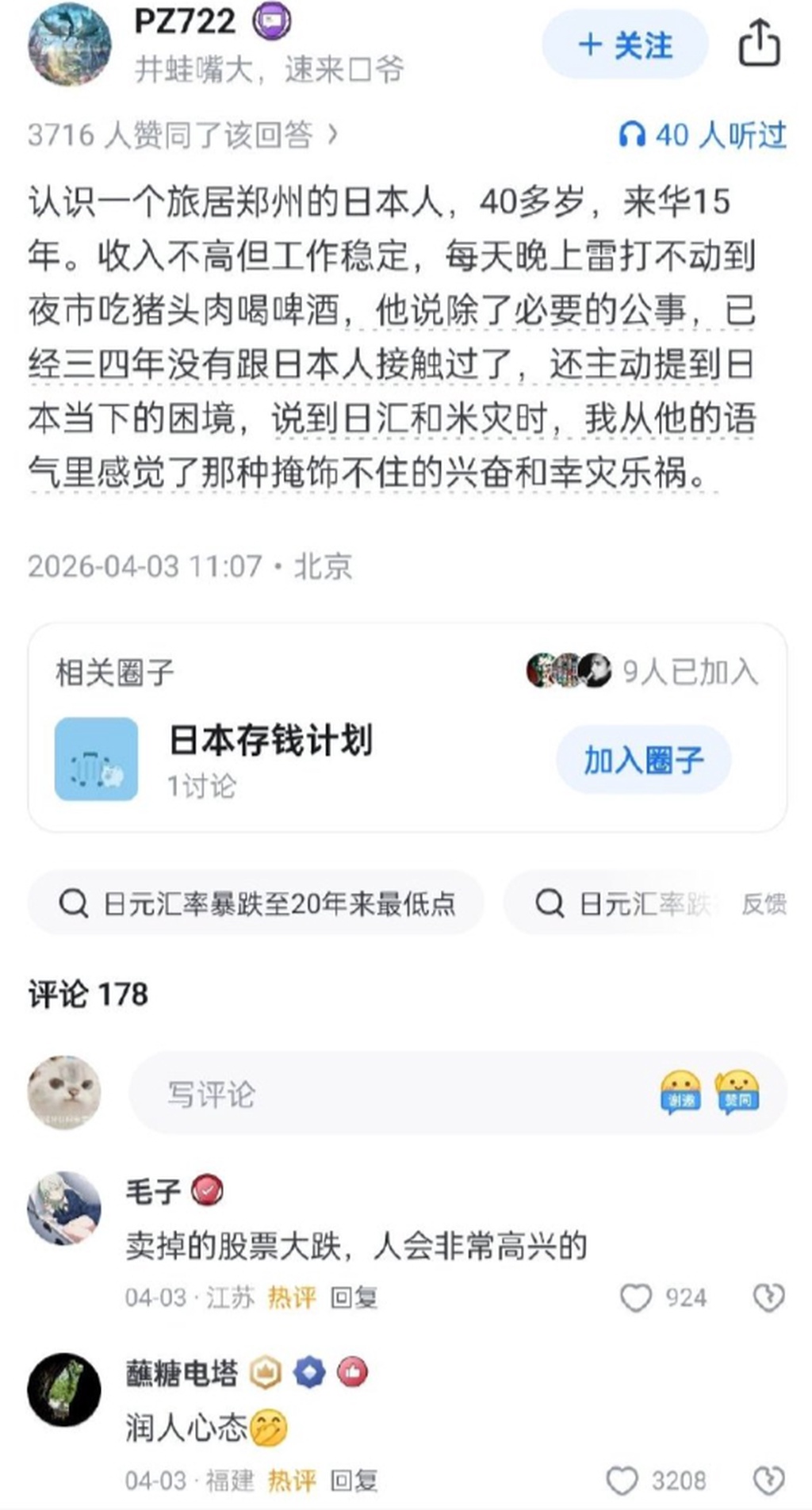Follow user PZ722
This screenshot has width=812, height=1510.
[x=624, y=45]
